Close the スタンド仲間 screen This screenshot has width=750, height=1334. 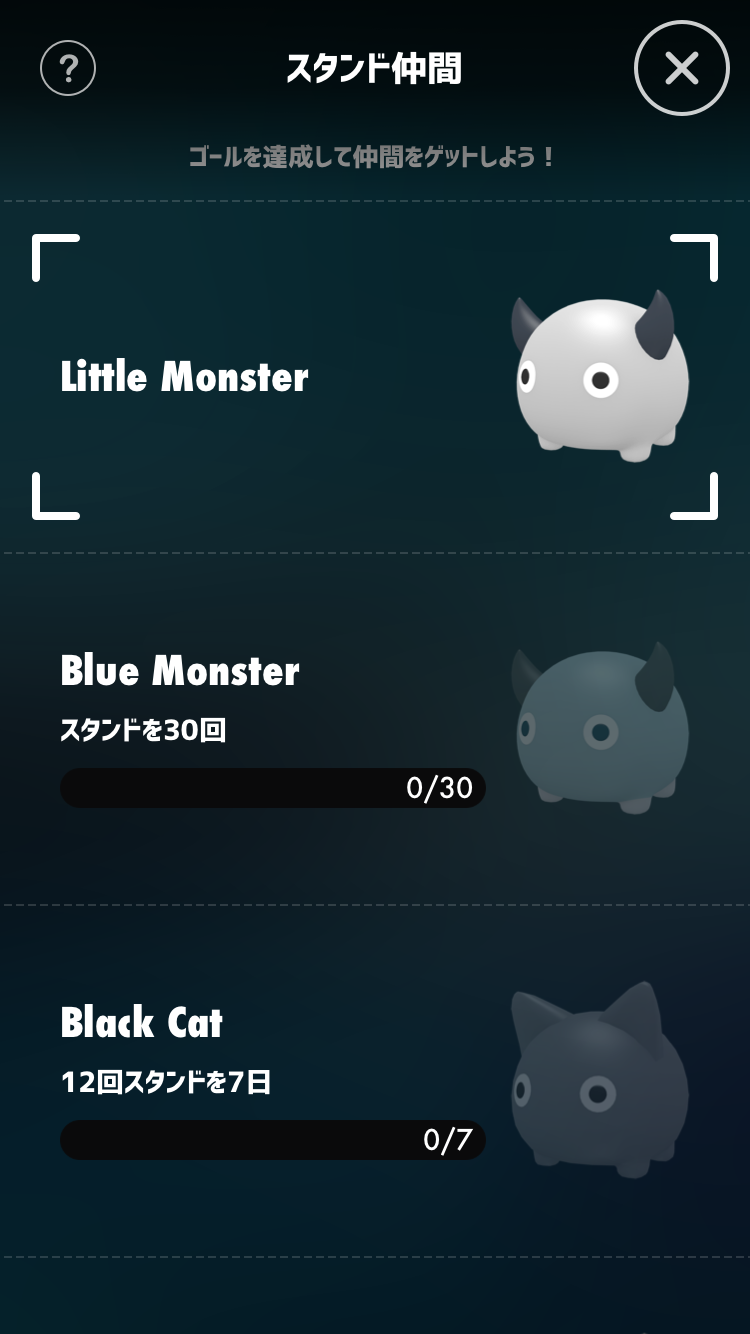point(681,69)
